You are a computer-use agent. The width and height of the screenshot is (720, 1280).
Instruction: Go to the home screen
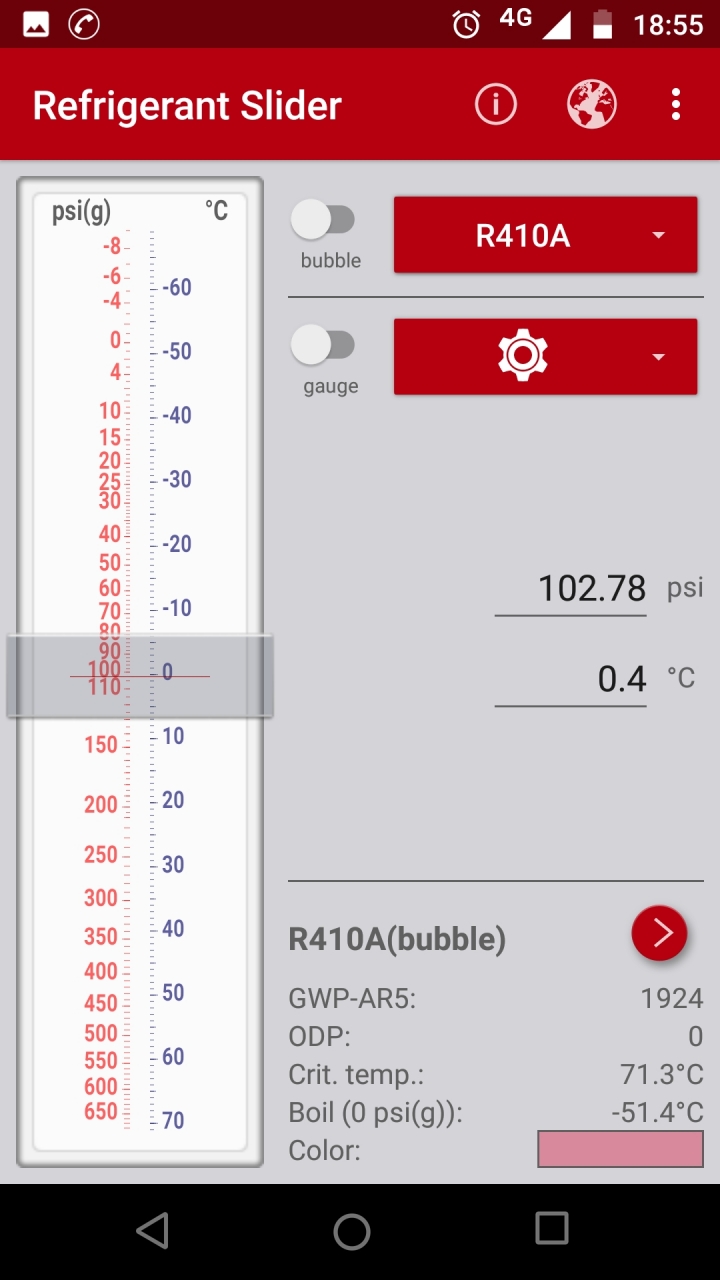[352, 1230]
